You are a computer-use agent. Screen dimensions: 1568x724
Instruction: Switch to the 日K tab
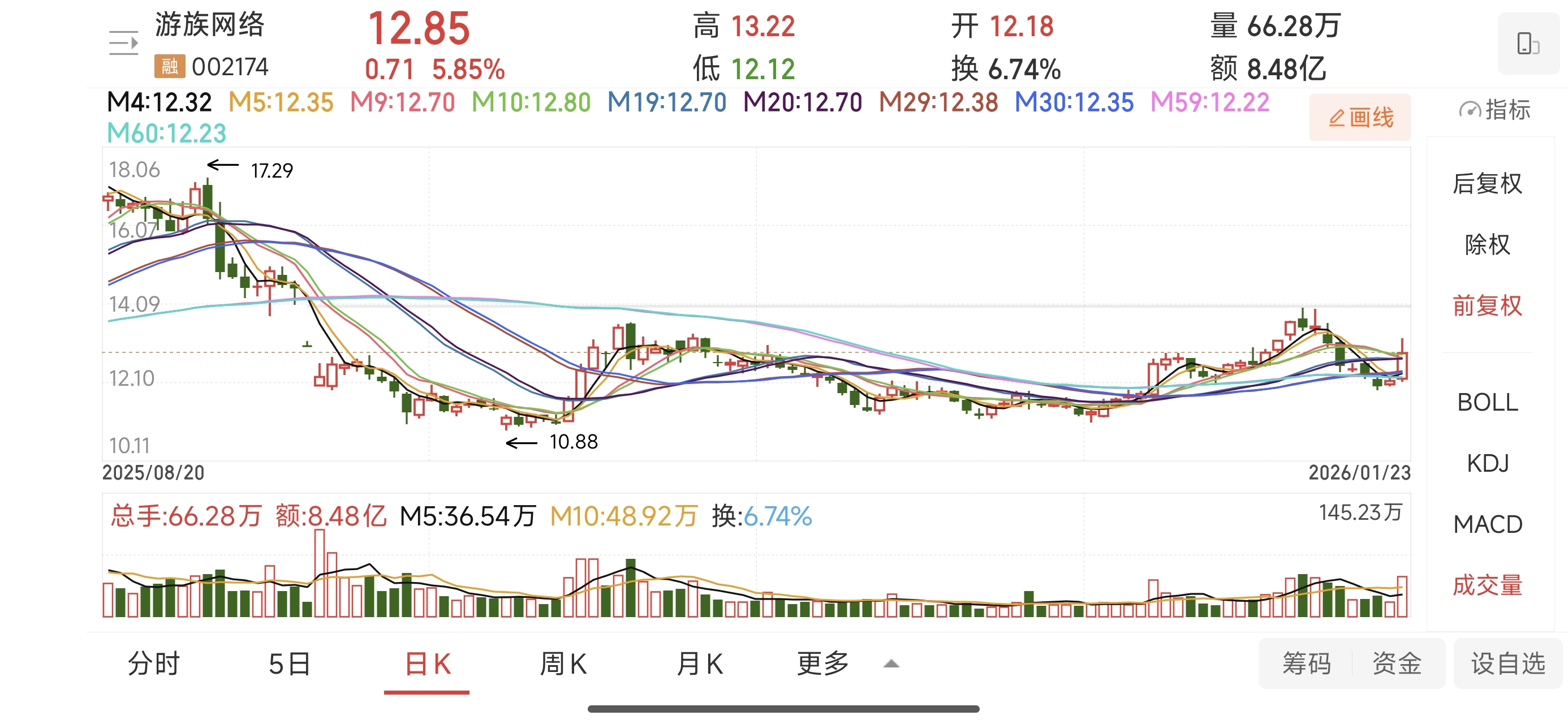click(427, 663)
